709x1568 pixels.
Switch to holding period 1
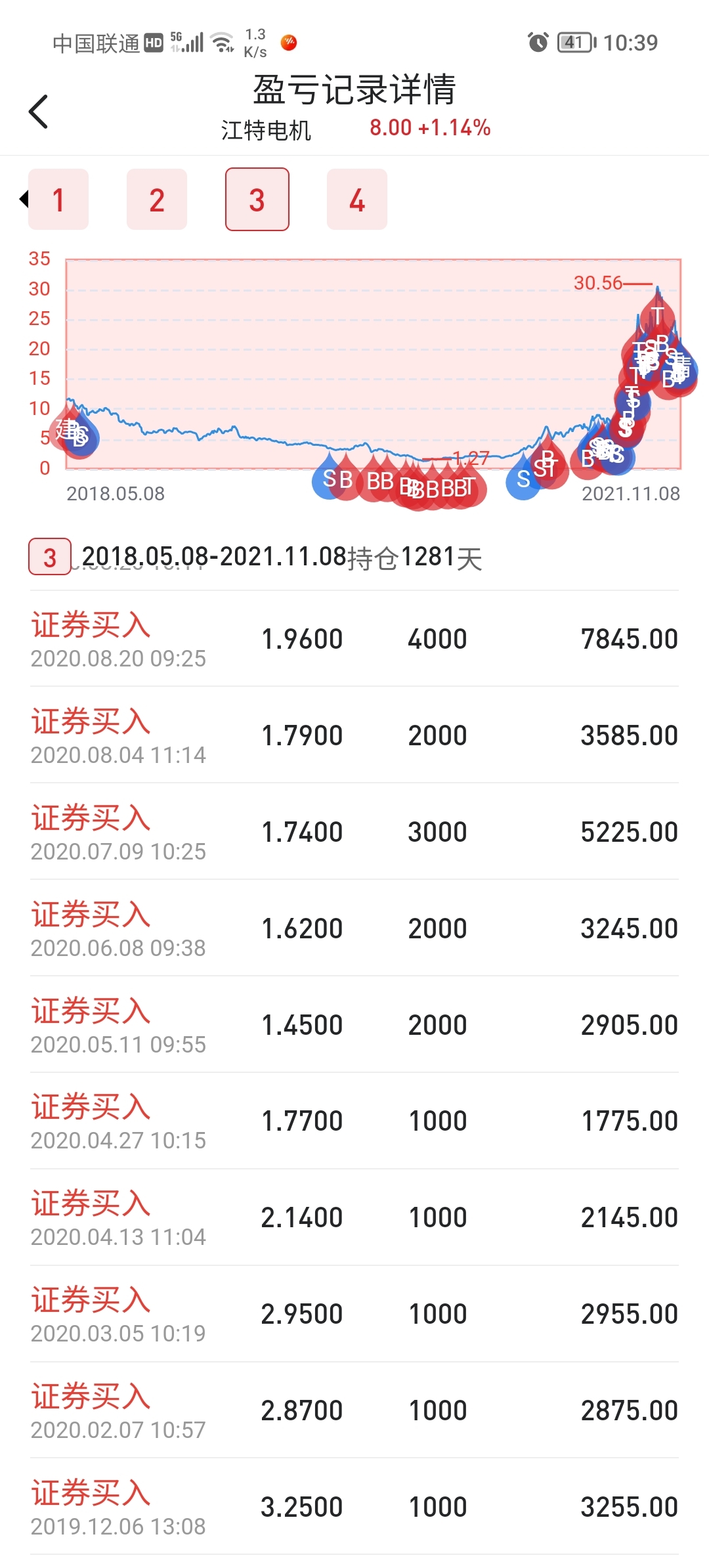(x=58, y=200)
